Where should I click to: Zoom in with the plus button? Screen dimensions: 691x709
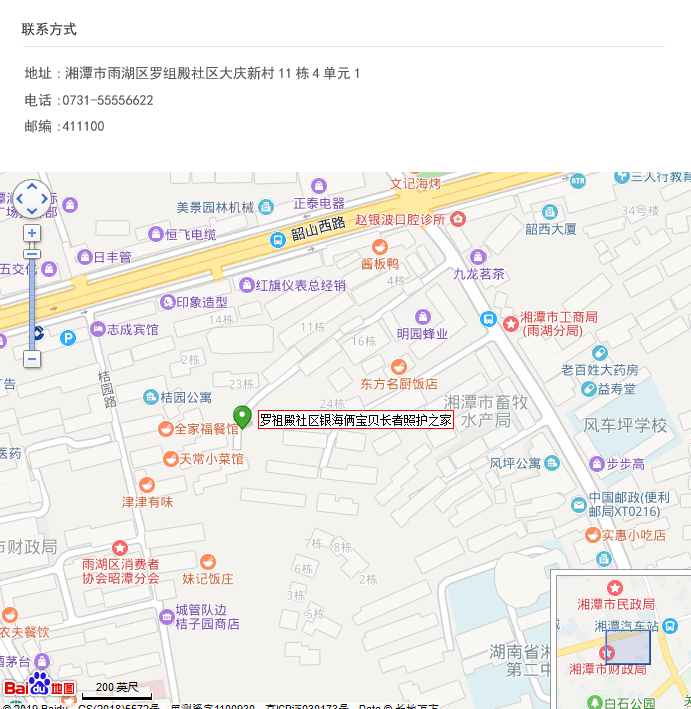32,233
